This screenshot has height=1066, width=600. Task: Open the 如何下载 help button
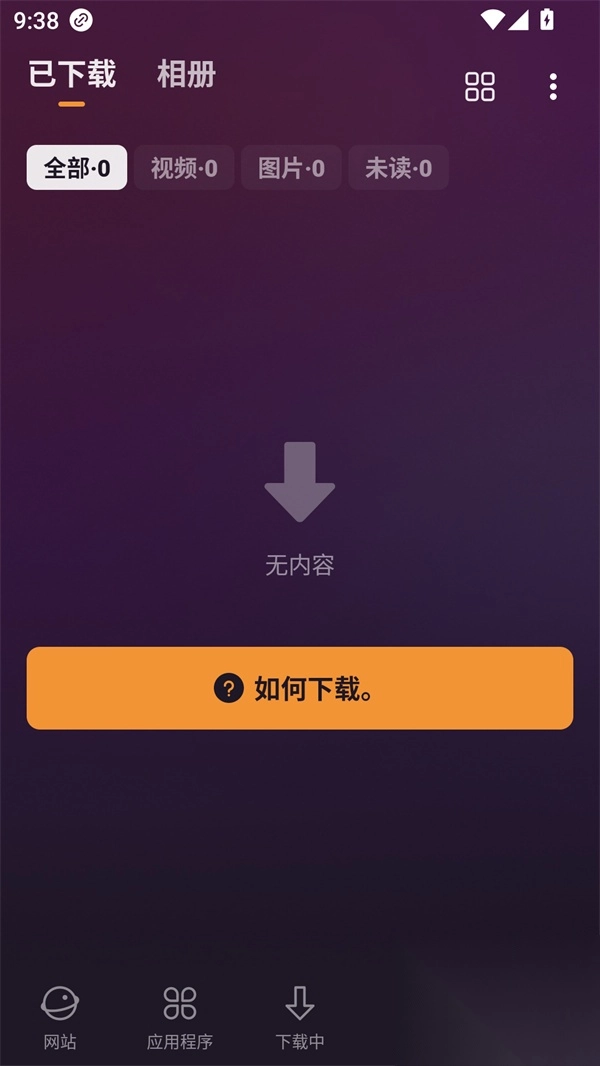click(x=300, y=688)
